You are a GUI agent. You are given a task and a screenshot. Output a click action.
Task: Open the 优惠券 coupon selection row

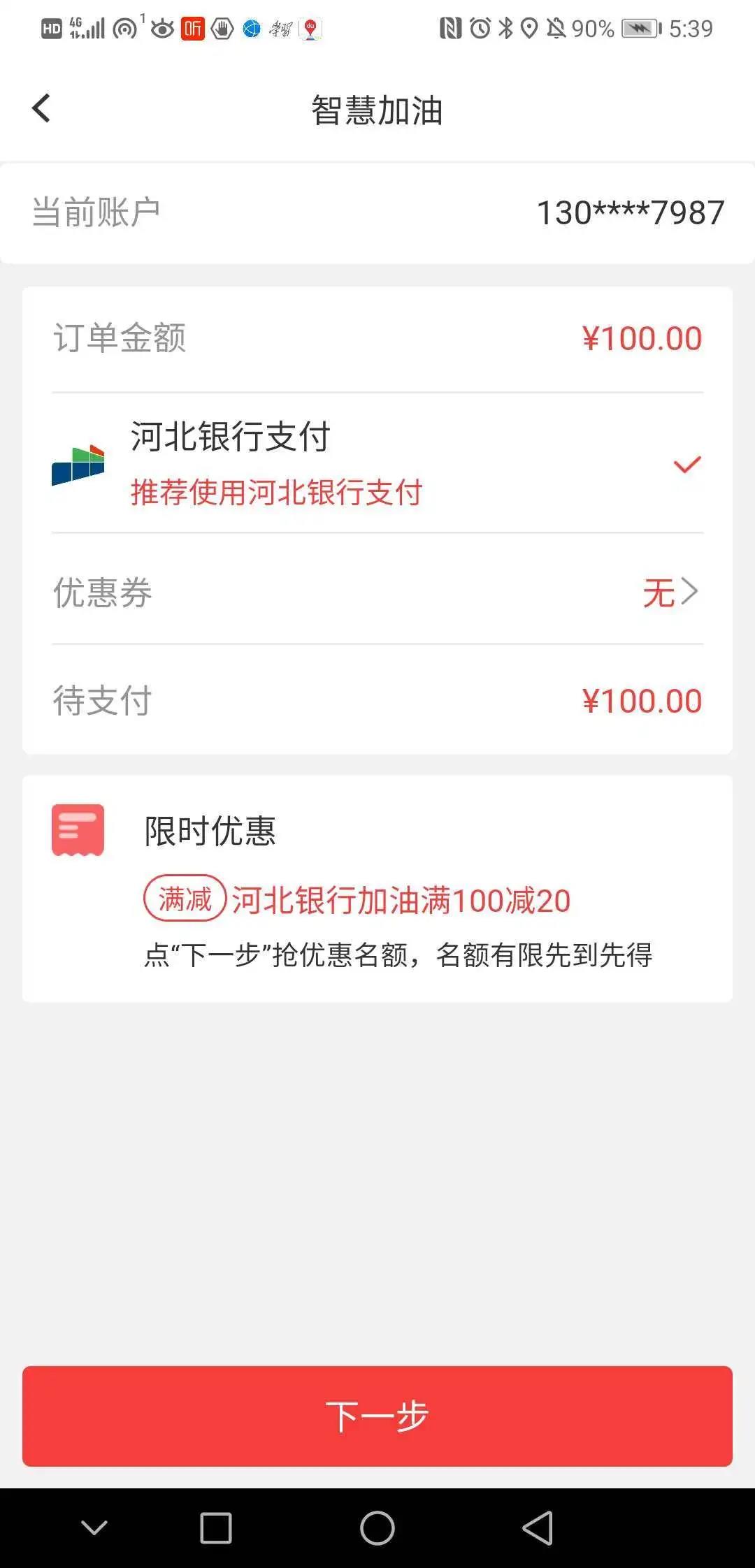point(377,593)
